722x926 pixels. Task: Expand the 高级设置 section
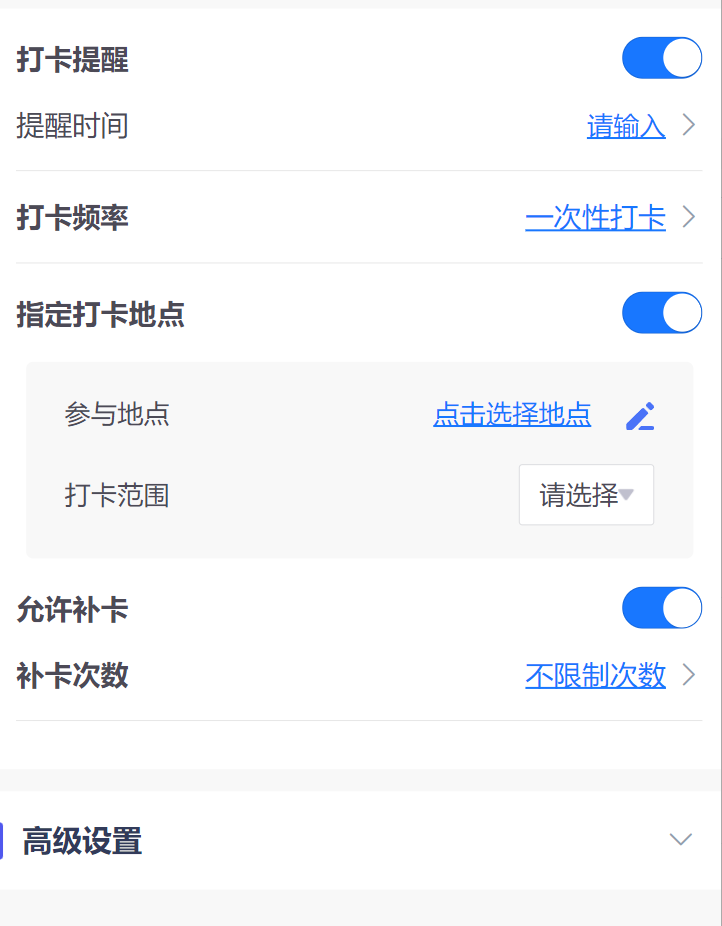pos(680,840)
